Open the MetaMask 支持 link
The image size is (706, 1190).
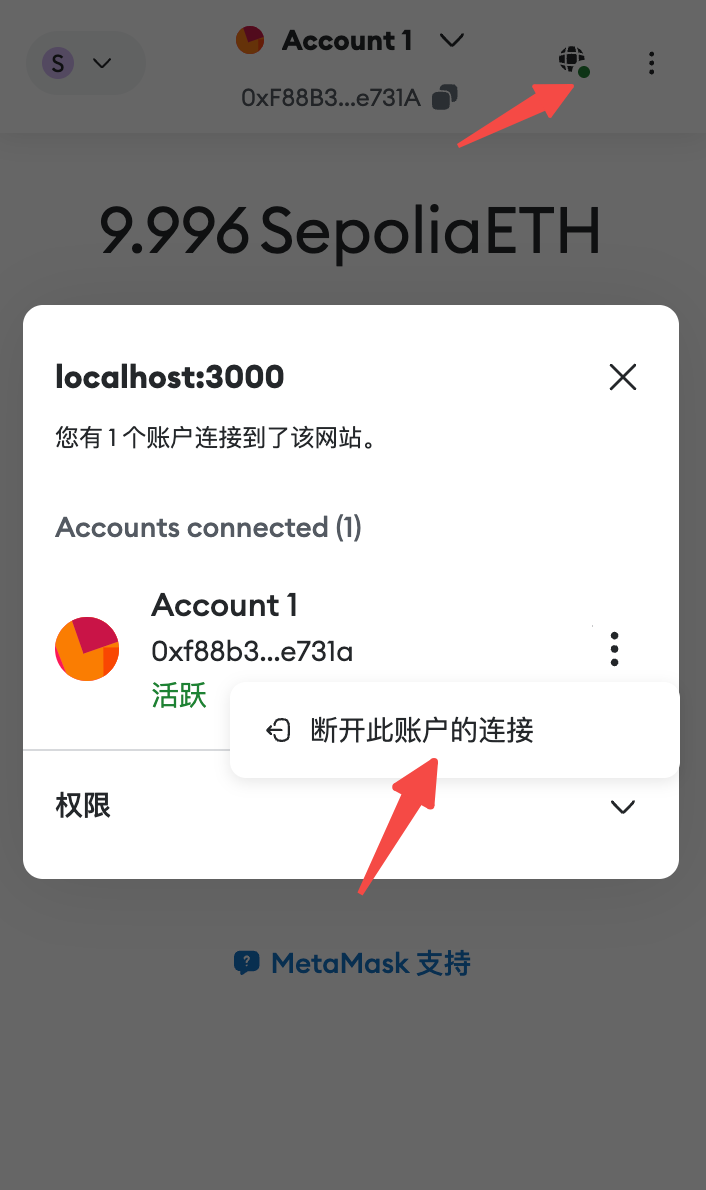coord(352,963)
